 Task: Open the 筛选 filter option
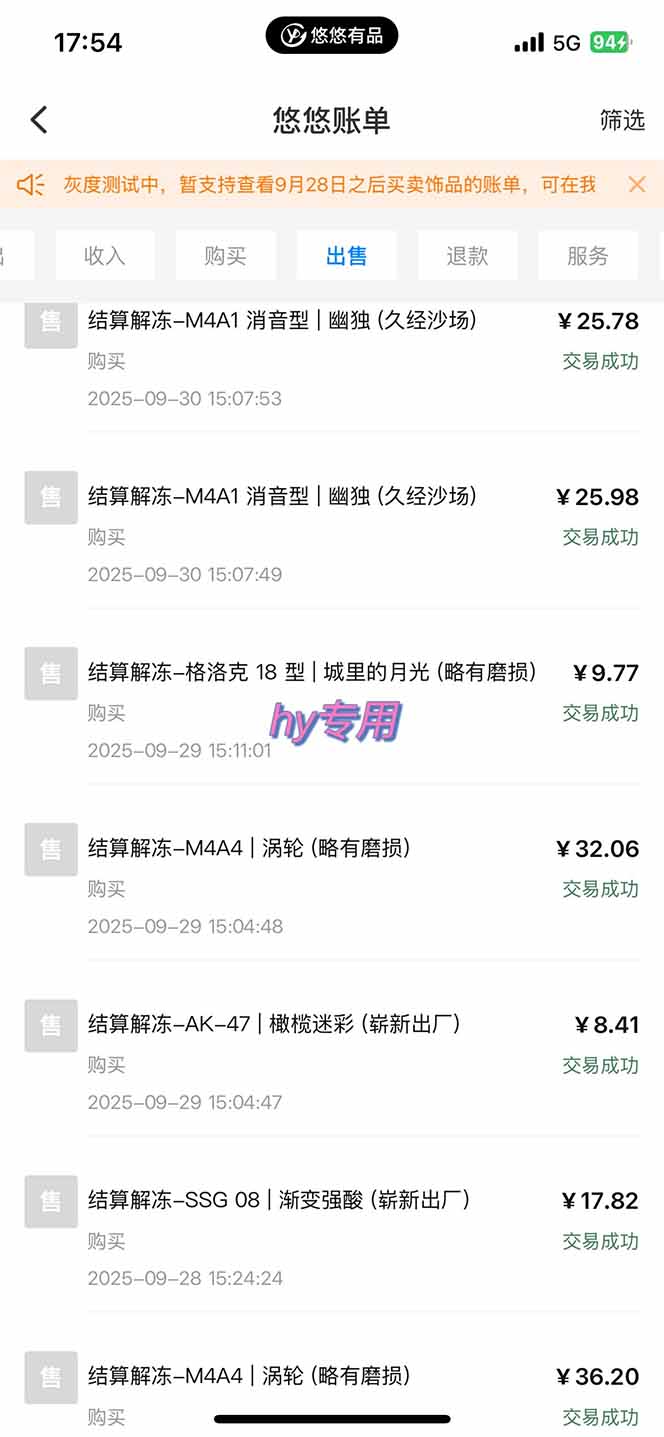(622, 120)
